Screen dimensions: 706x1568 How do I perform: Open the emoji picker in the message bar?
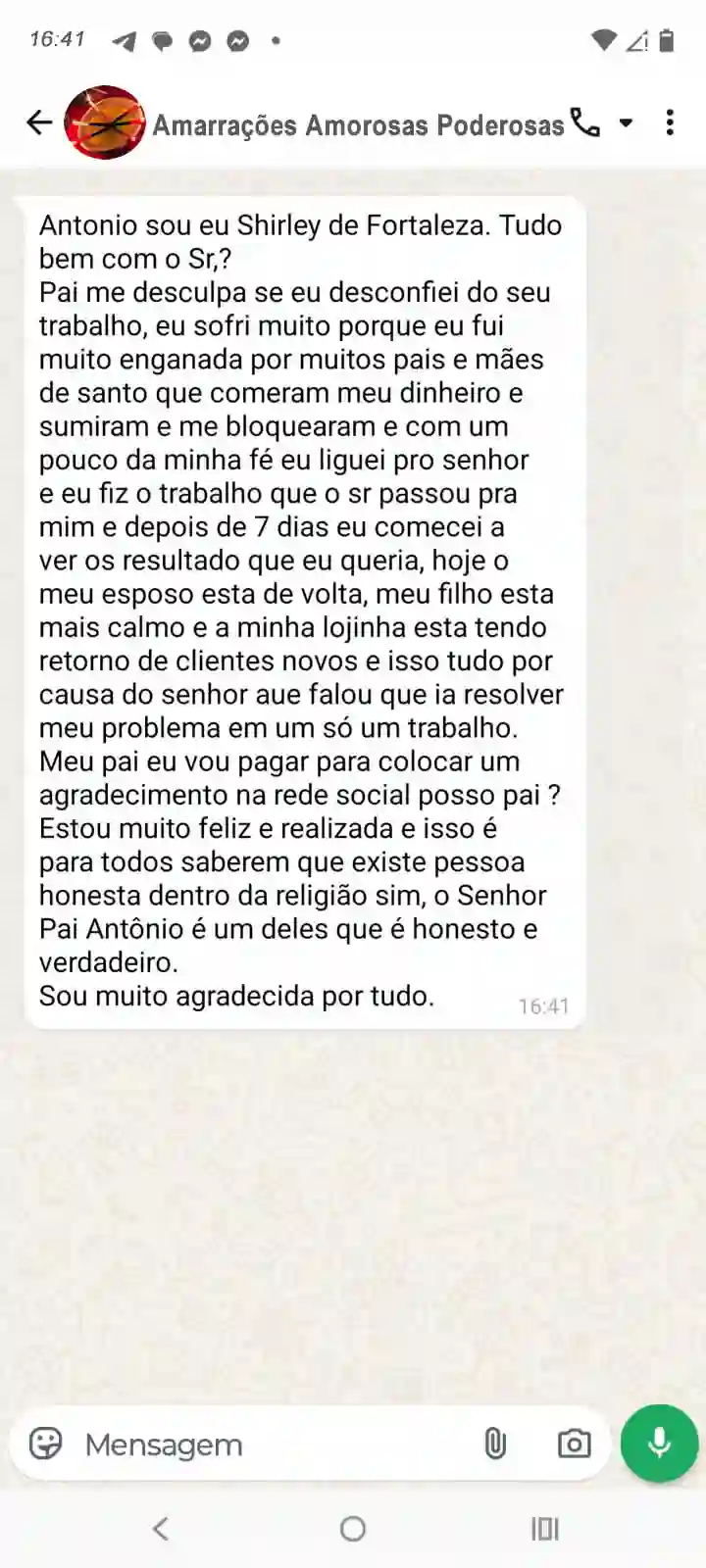point(43,1444)
